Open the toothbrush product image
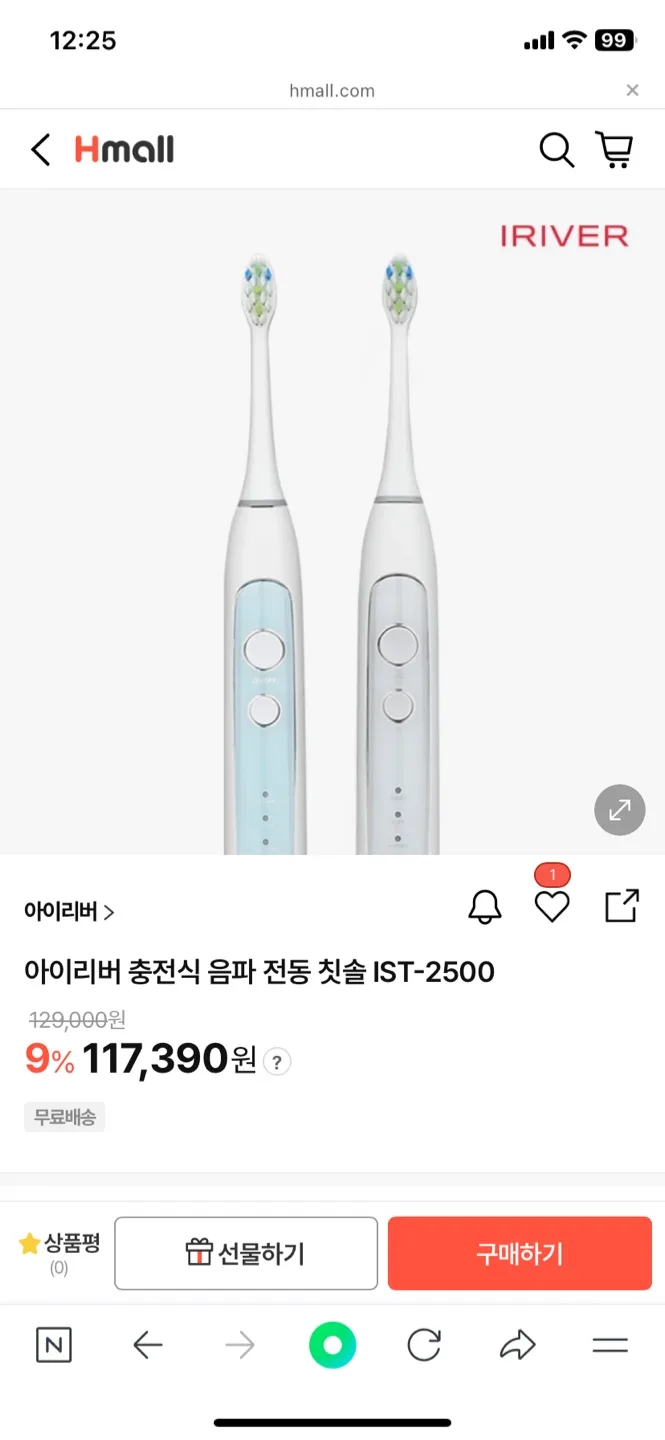This screenshot has height=1440, width=665. 330,550
